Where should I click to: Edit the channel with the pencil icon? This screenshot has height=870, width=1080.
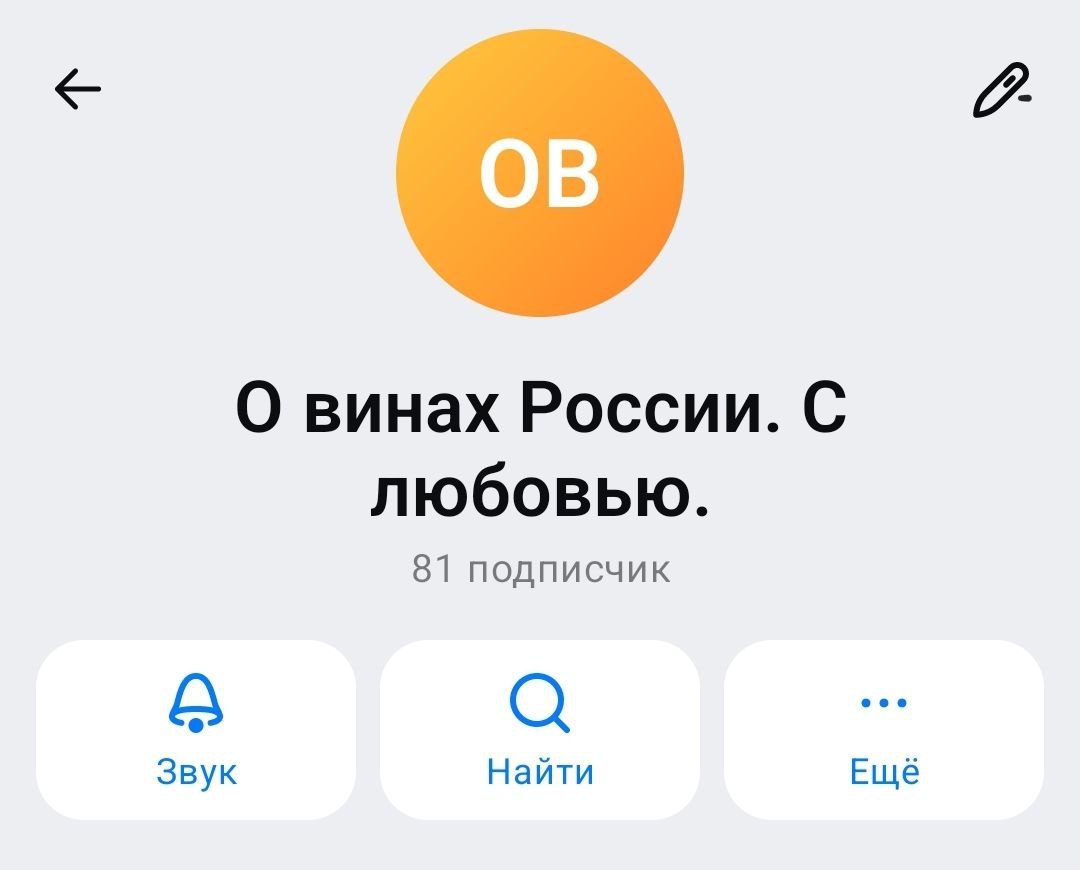point(1000,90)
